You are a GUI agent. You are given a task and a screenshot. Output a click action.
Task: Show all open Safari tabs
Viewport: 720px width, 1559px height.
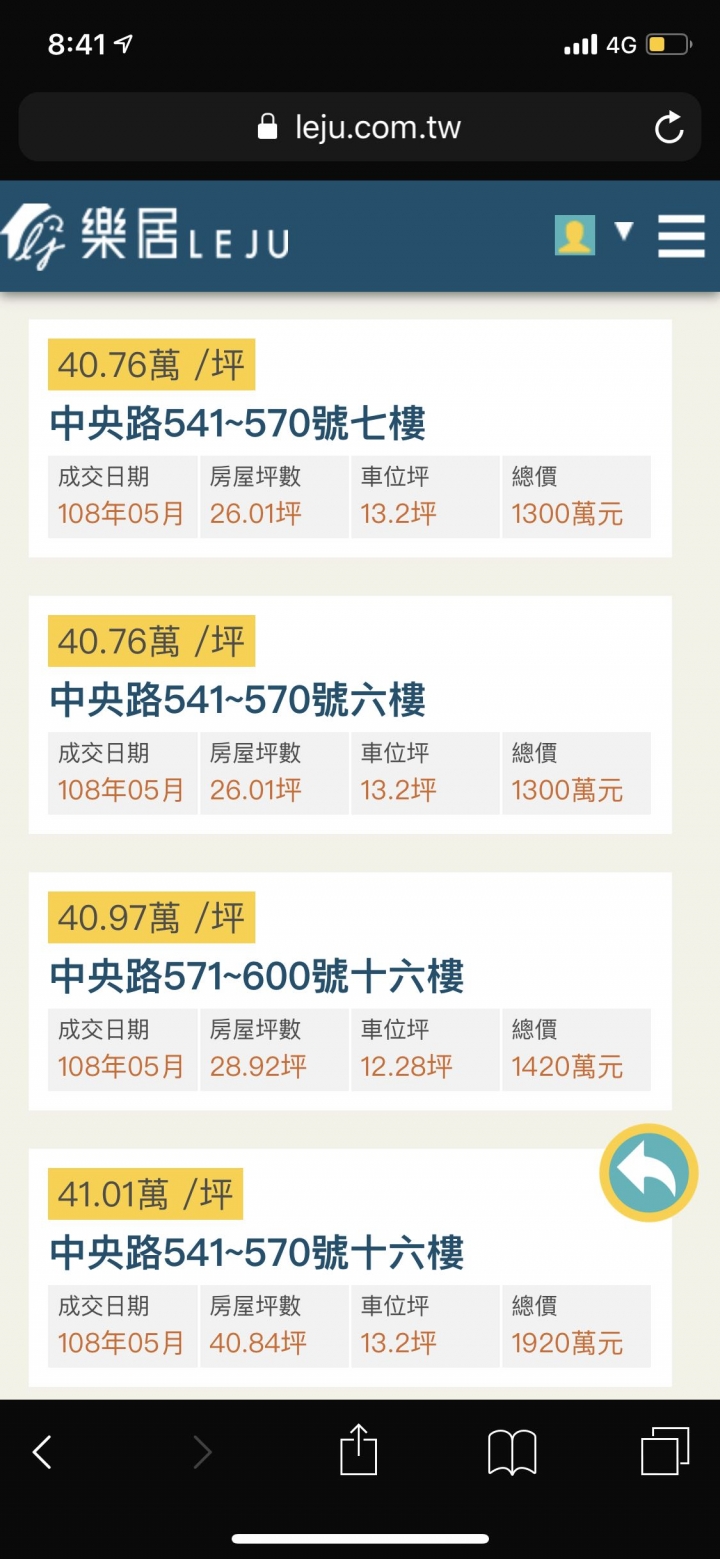(665, 1451)
